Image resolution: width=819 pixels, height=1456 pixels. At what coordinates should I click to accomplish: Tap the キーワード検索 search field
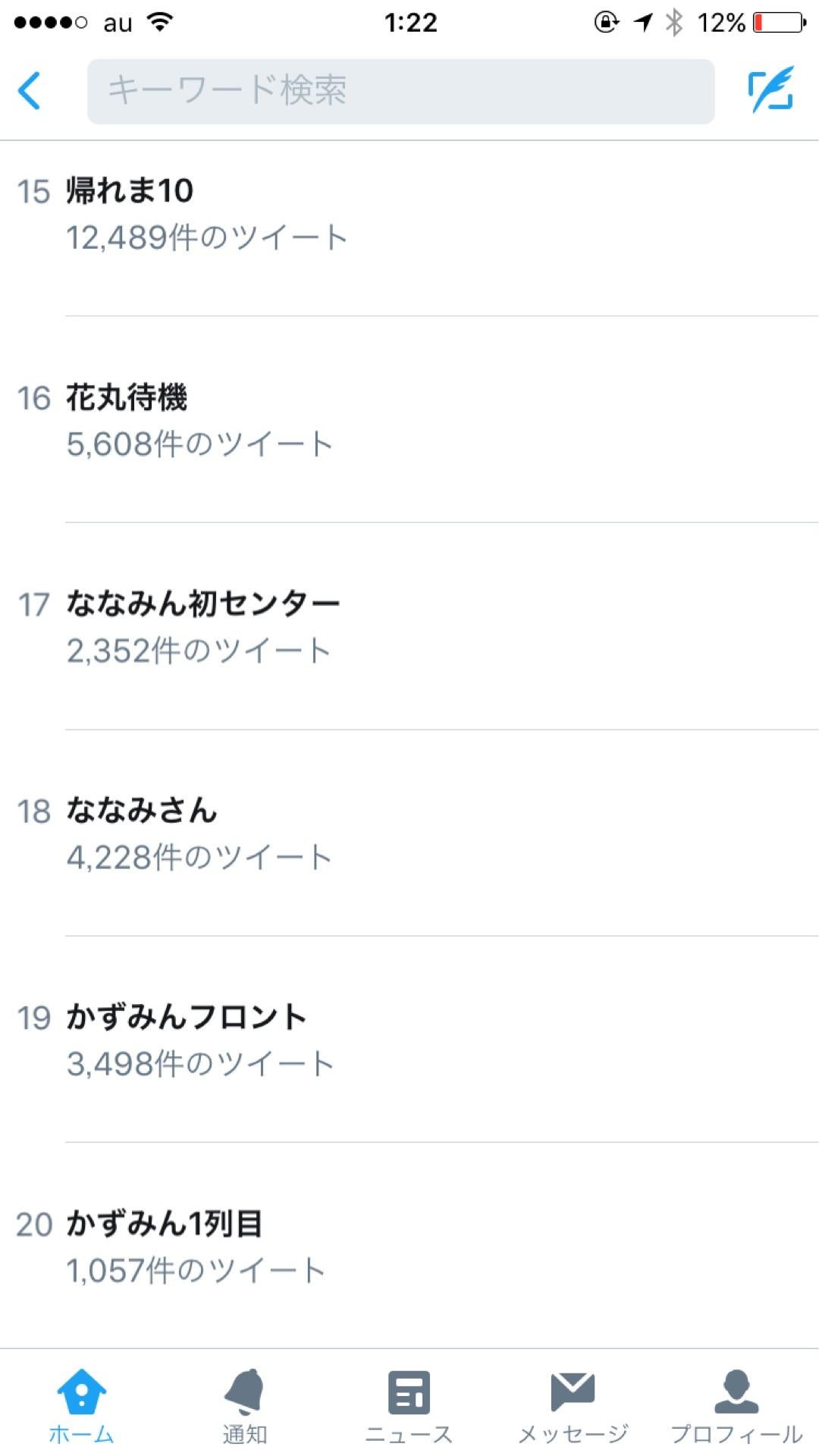[x=400, y=91]
